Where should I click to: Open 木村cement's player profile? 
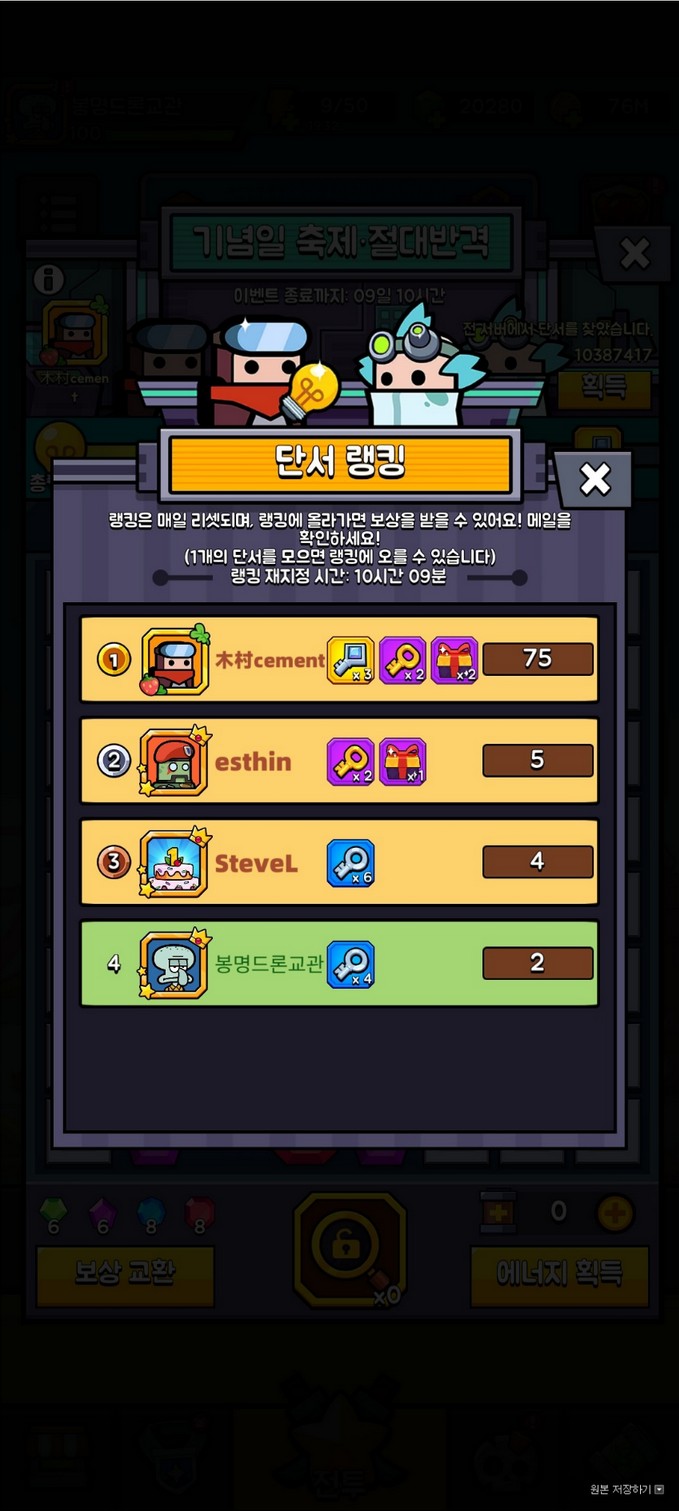pyautogui.click(x=174, y=660)
